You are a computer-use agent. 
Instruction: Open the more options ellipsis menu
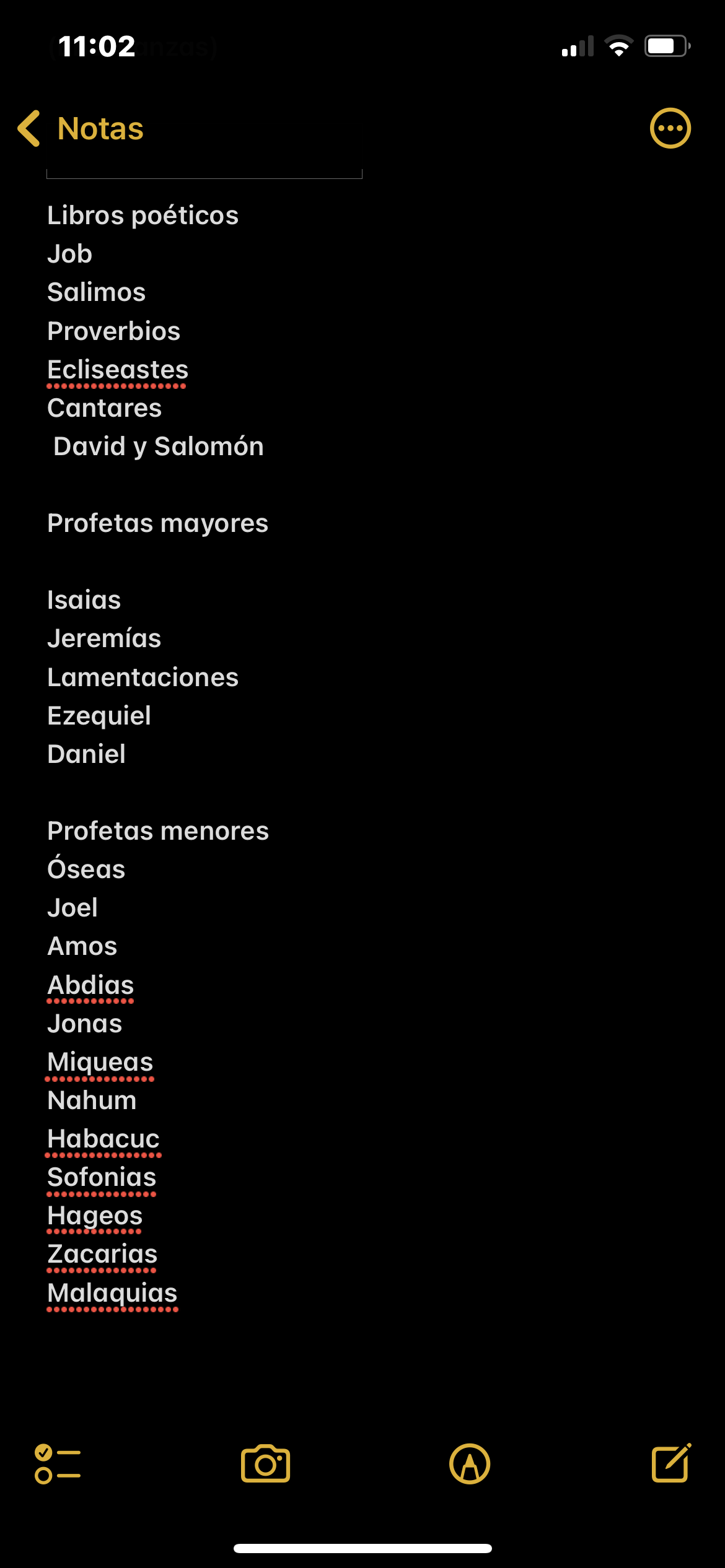point(670,128)
